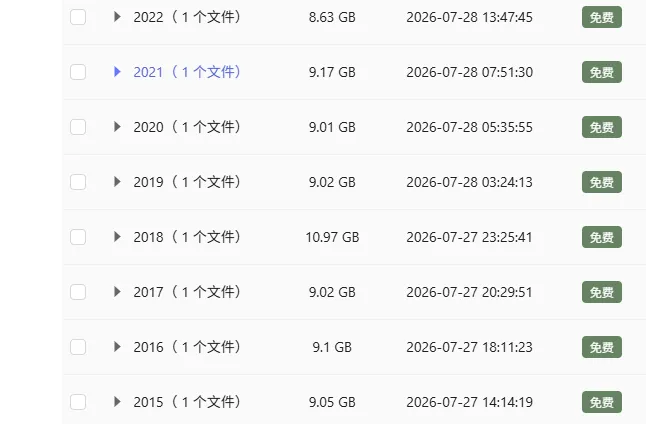Open the highlighted 2021（1 个文件）folder
Image resolution: width=646 pixels, height=424 pixels.
point(187,72)
